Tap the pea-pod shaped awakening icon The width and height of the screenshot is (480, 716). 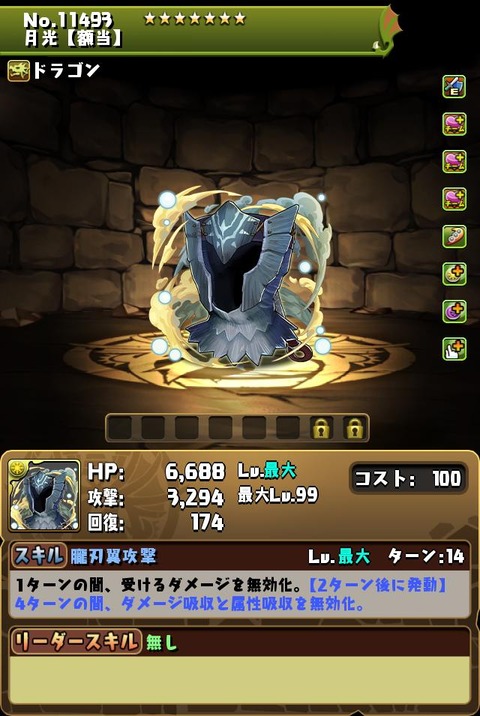(454, 237)
